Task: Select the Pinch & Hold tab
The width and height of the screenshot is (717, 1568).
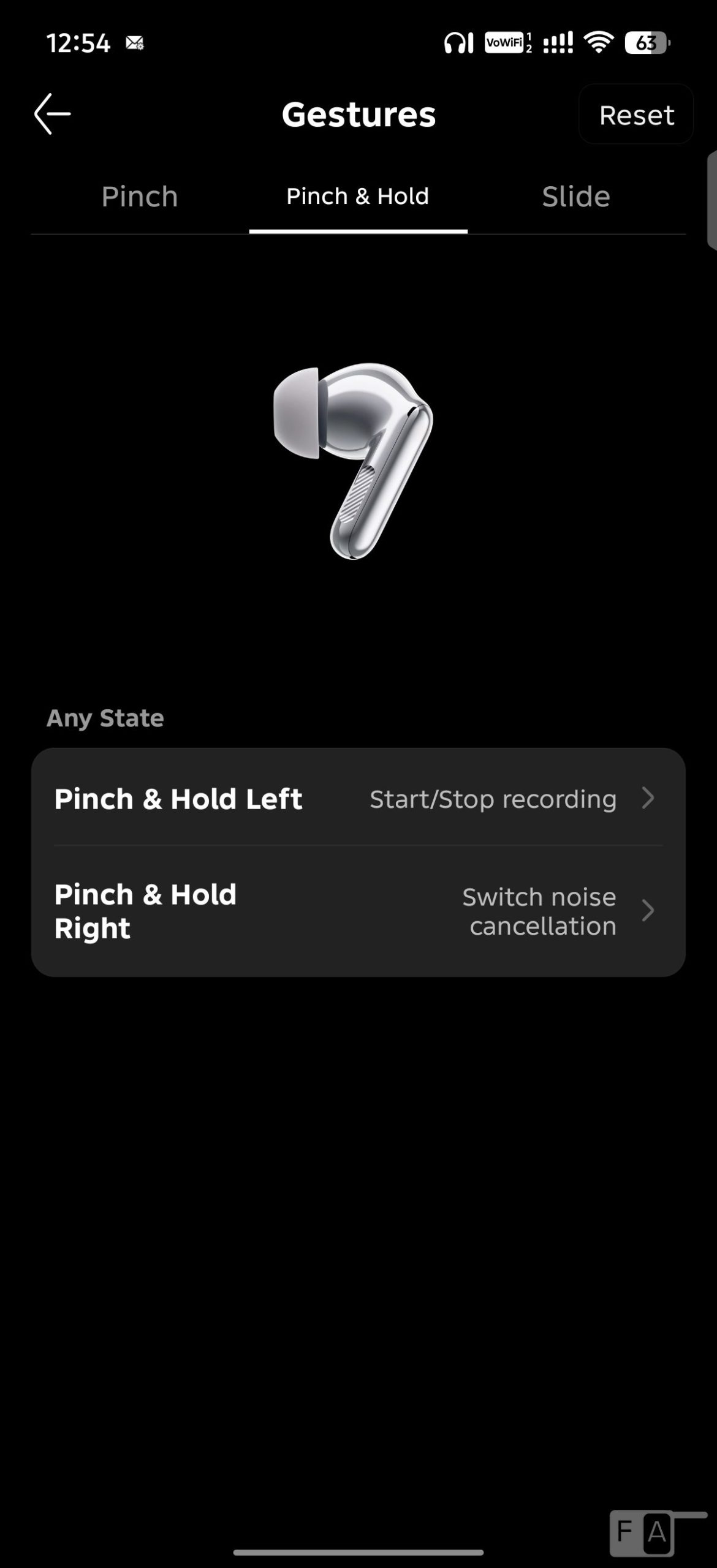Action: pyautogui.click(x=358, y=196)
